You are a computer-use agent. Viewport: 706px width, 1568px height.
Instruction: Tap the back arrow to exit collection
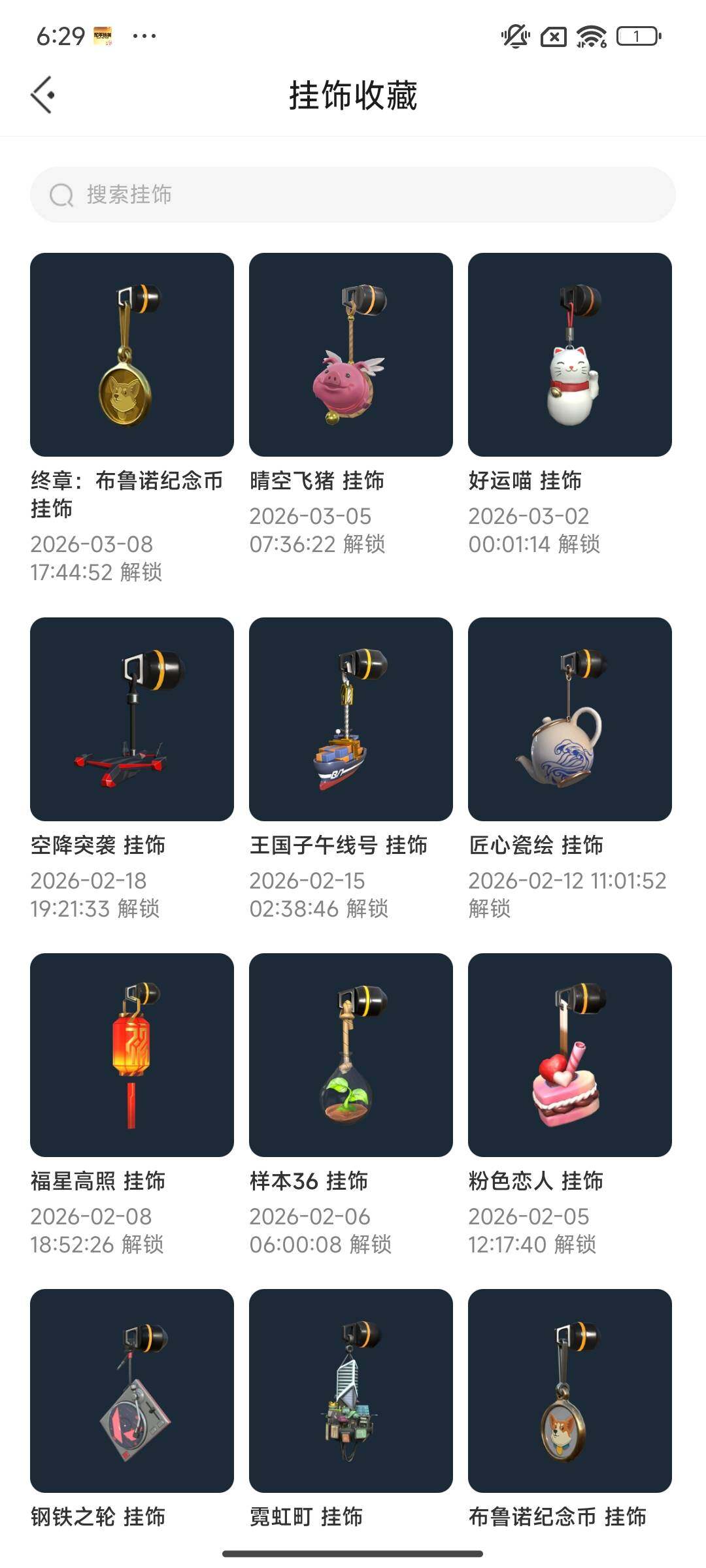click(x=41, y=93)
